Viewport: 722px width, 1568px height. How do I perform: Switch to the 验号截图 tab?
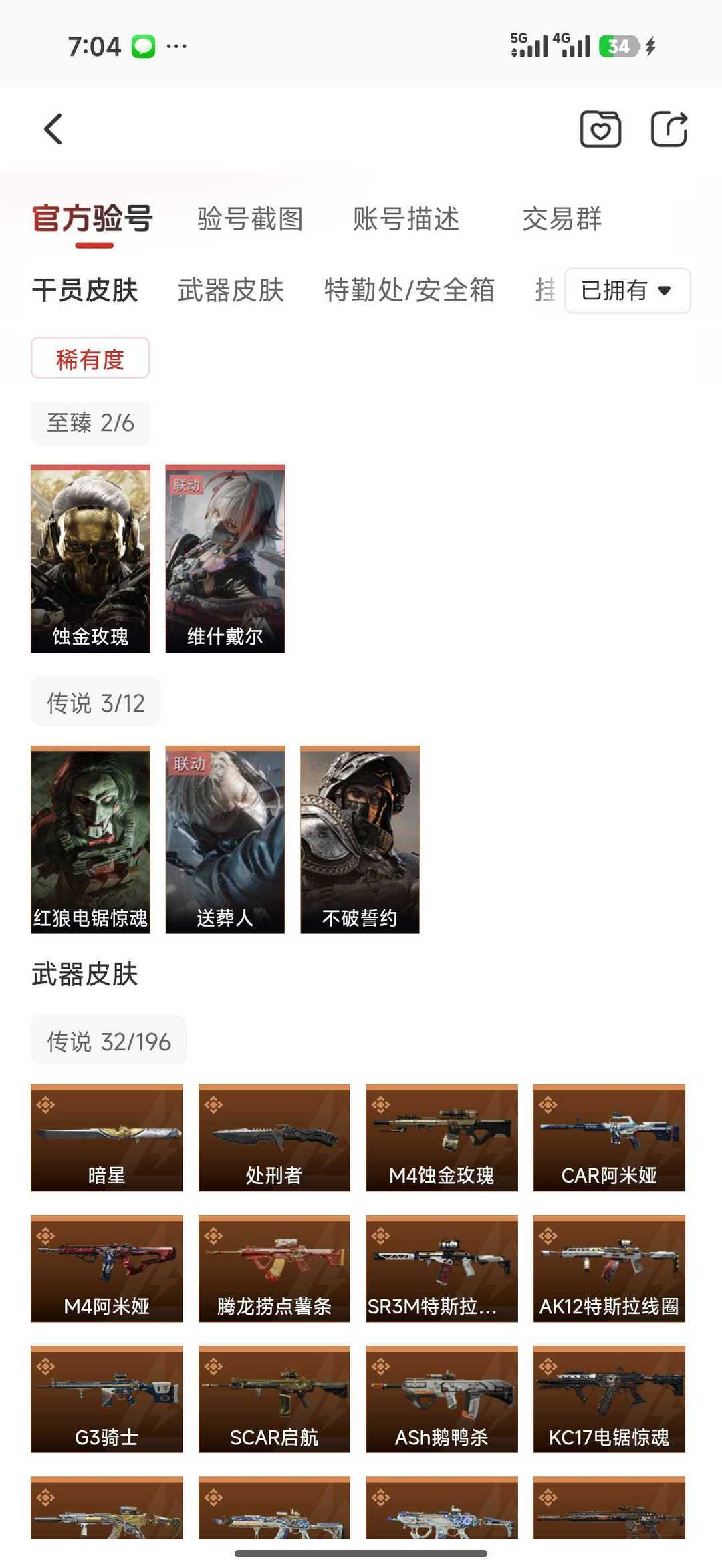(250, 219)
